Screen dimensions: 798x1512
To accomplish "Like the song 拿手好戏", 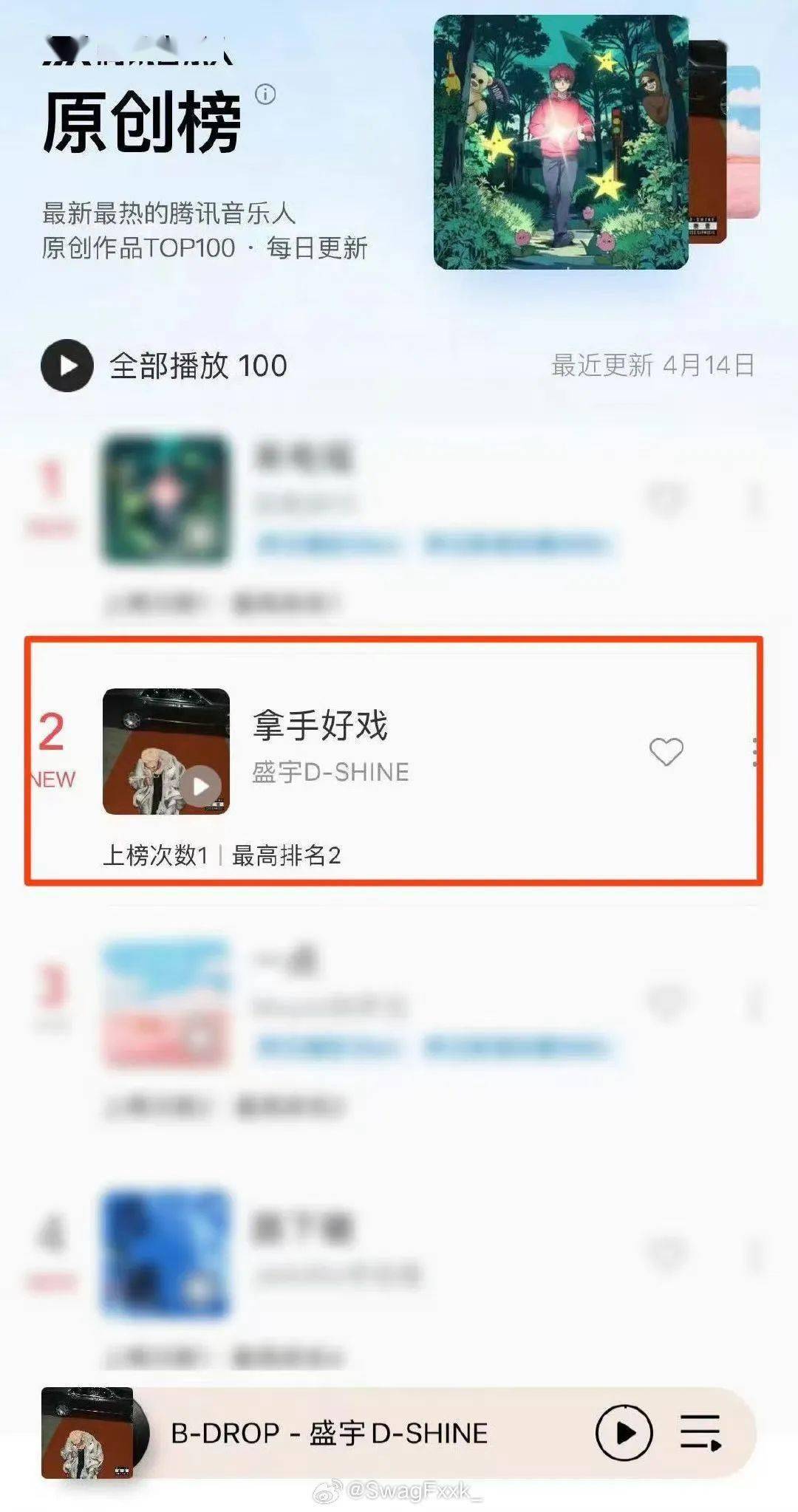I will pyautogui.click(x=666, y=752).
